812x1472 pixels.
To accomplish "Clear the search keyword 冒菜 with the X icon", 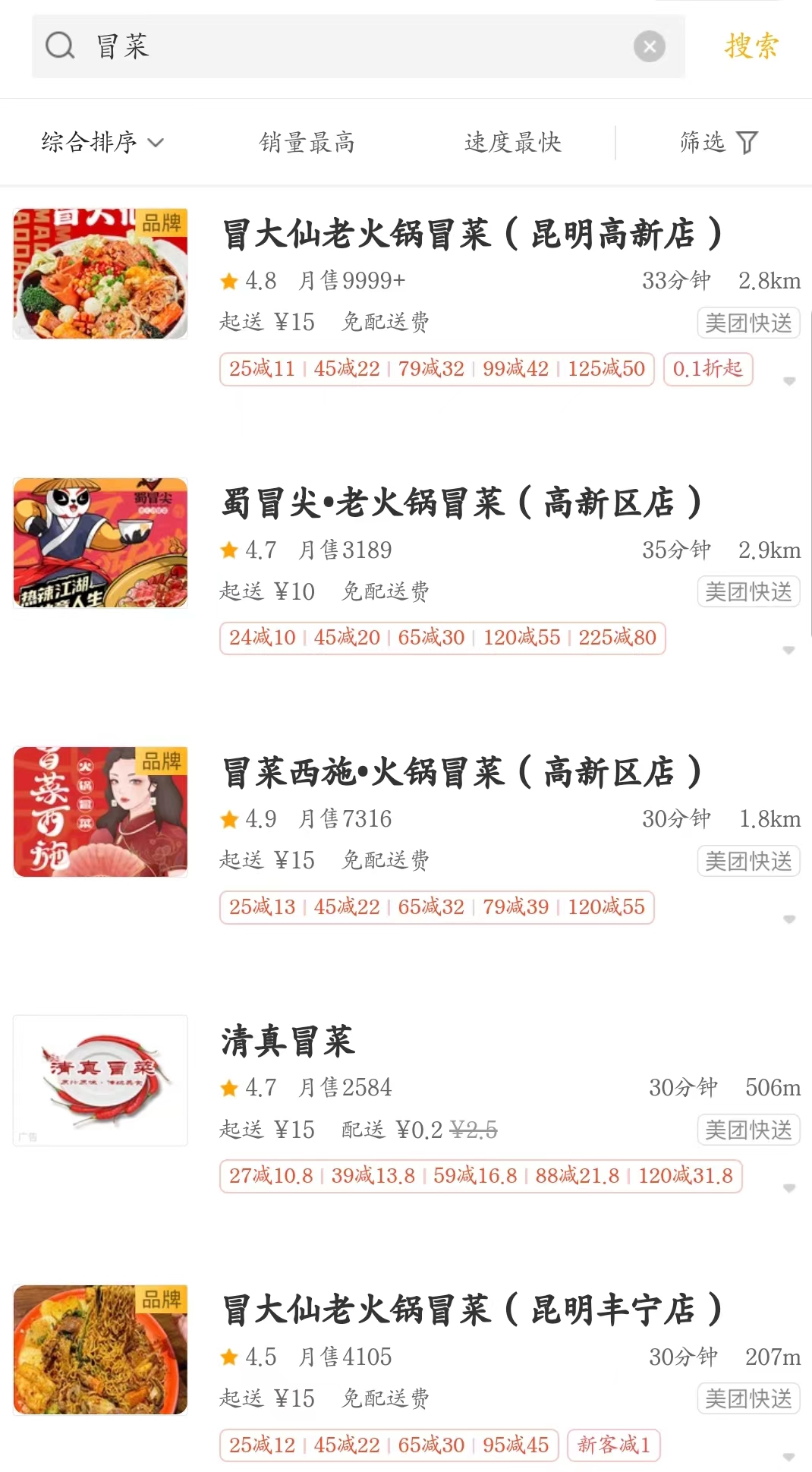I will pyautogui.click(x=649, y=46).
